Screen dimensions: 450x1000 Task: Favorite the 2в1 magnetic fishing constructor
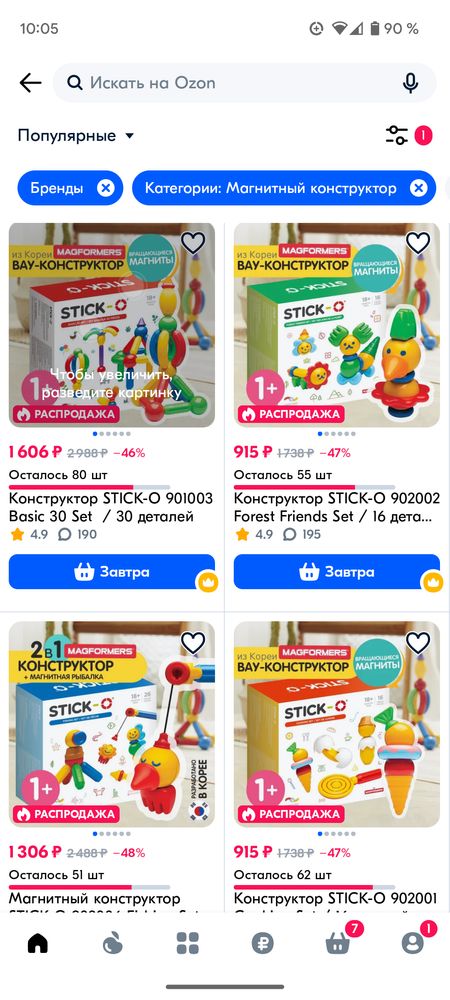192,643
